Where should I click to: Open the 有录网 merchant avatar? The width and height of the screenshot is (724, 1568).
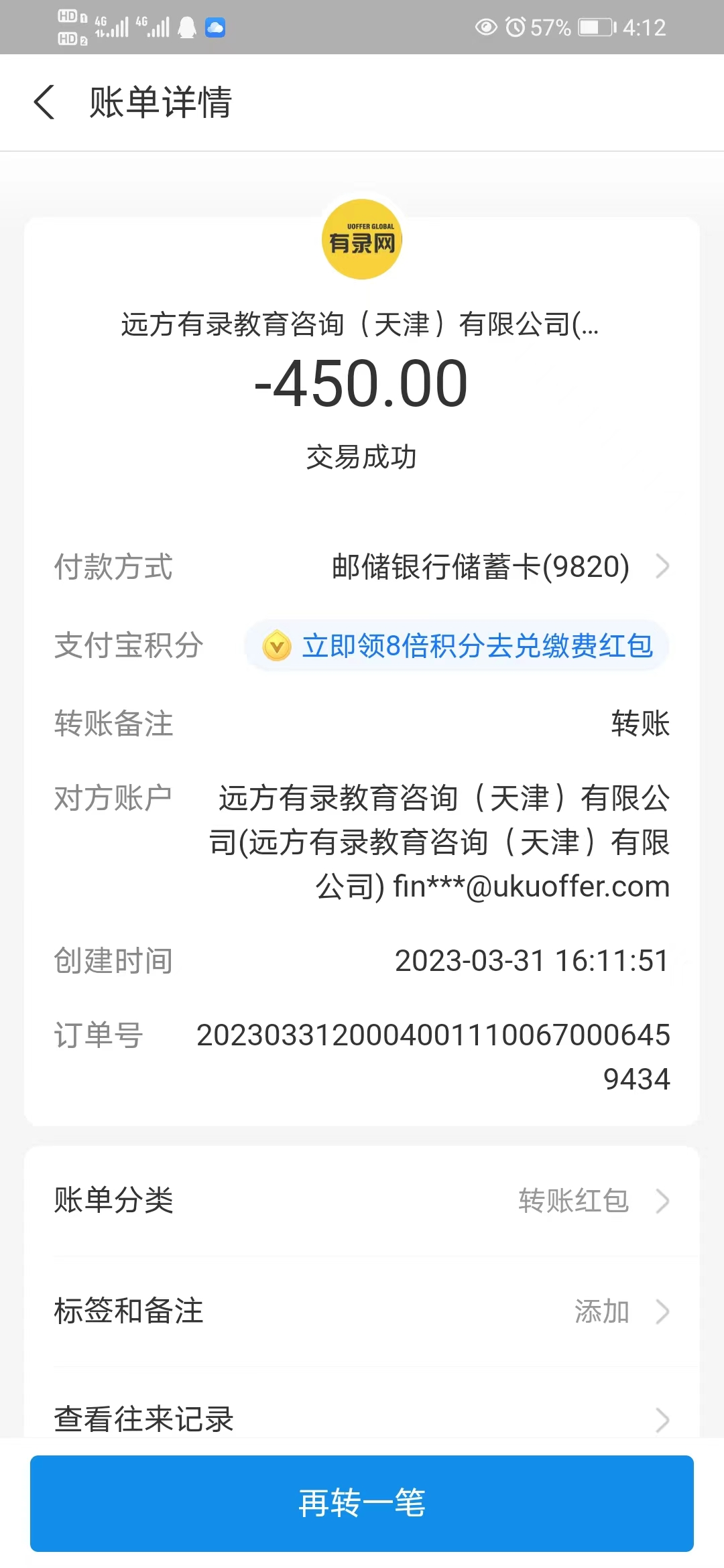tap(362, 239)
